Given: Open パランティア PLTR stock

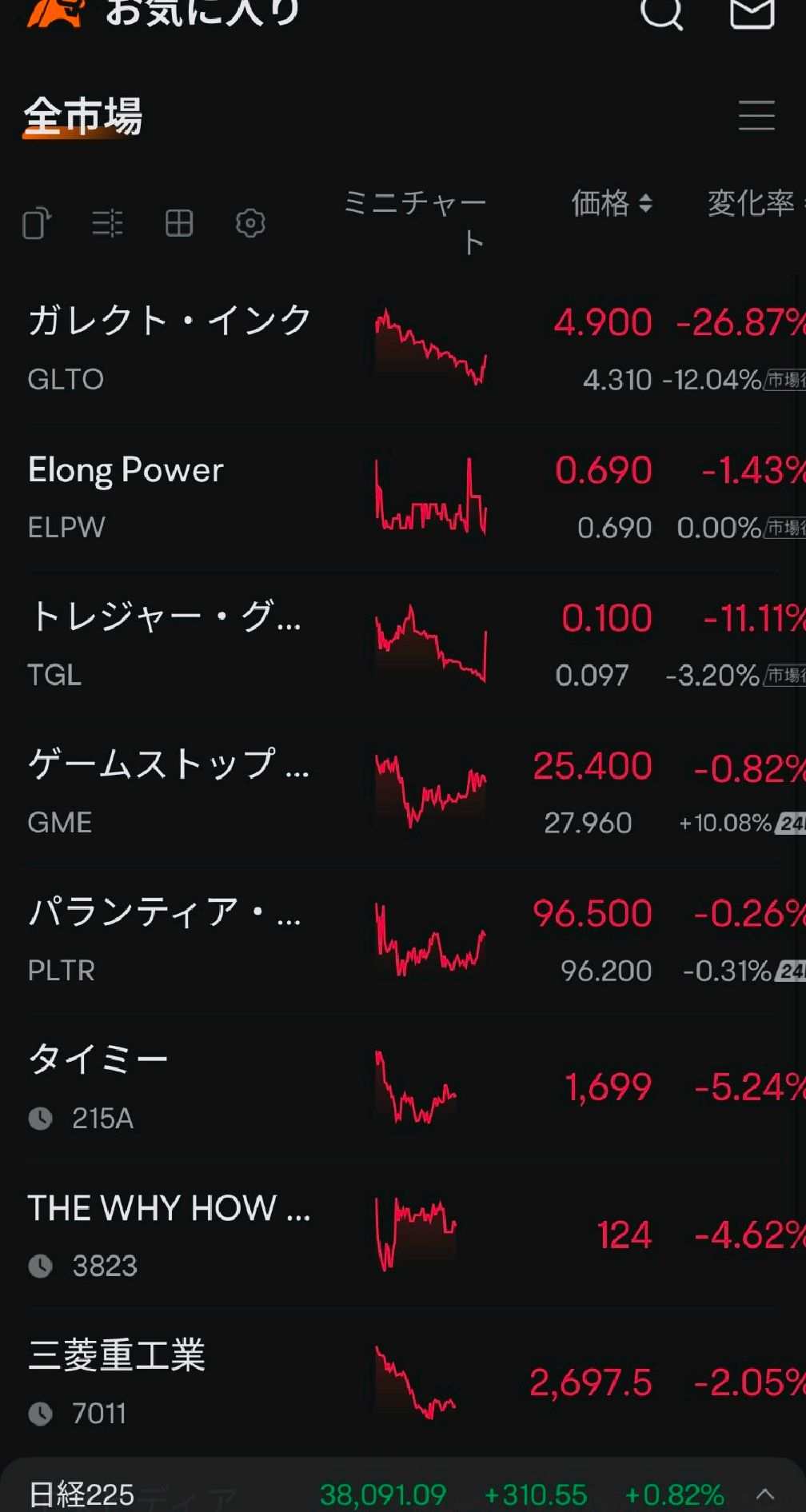Looking at the screenshot, I should pos(403,940).
